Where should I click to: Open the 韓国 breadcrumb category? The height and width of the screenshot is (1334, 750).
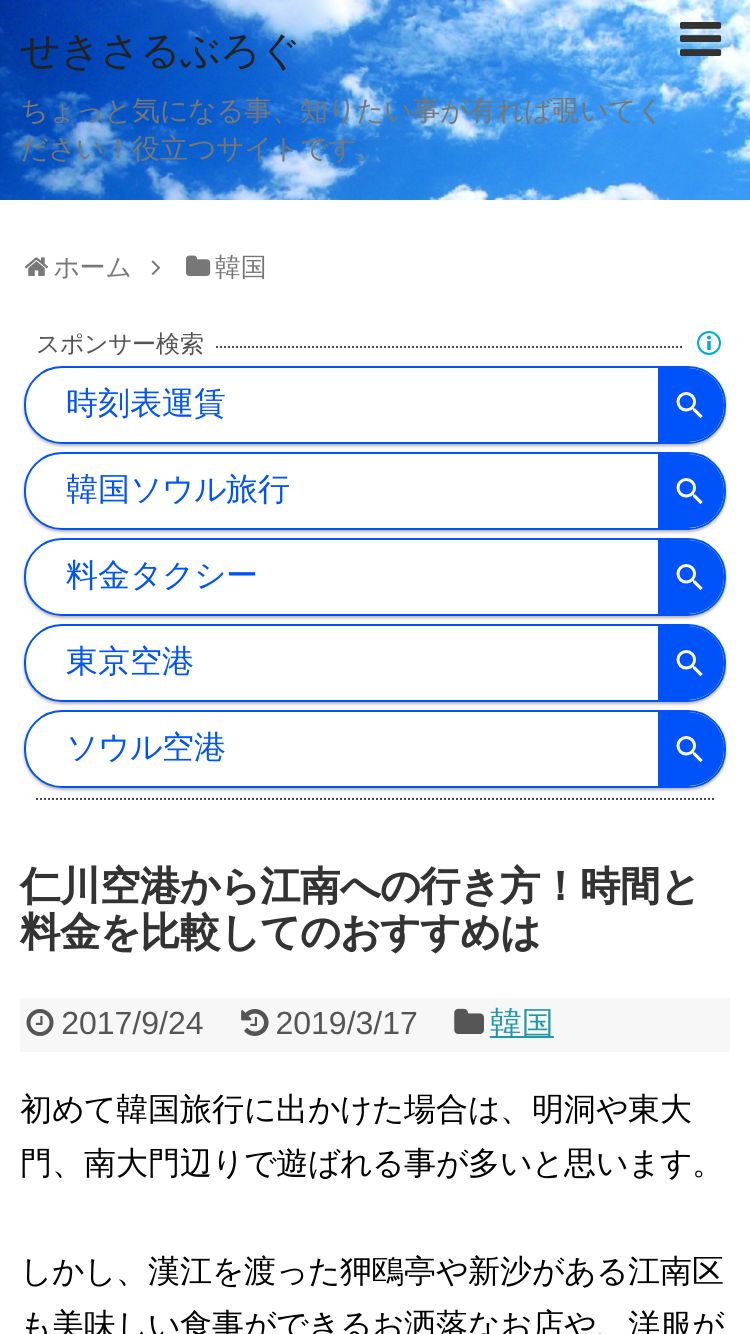click(226, 267)
